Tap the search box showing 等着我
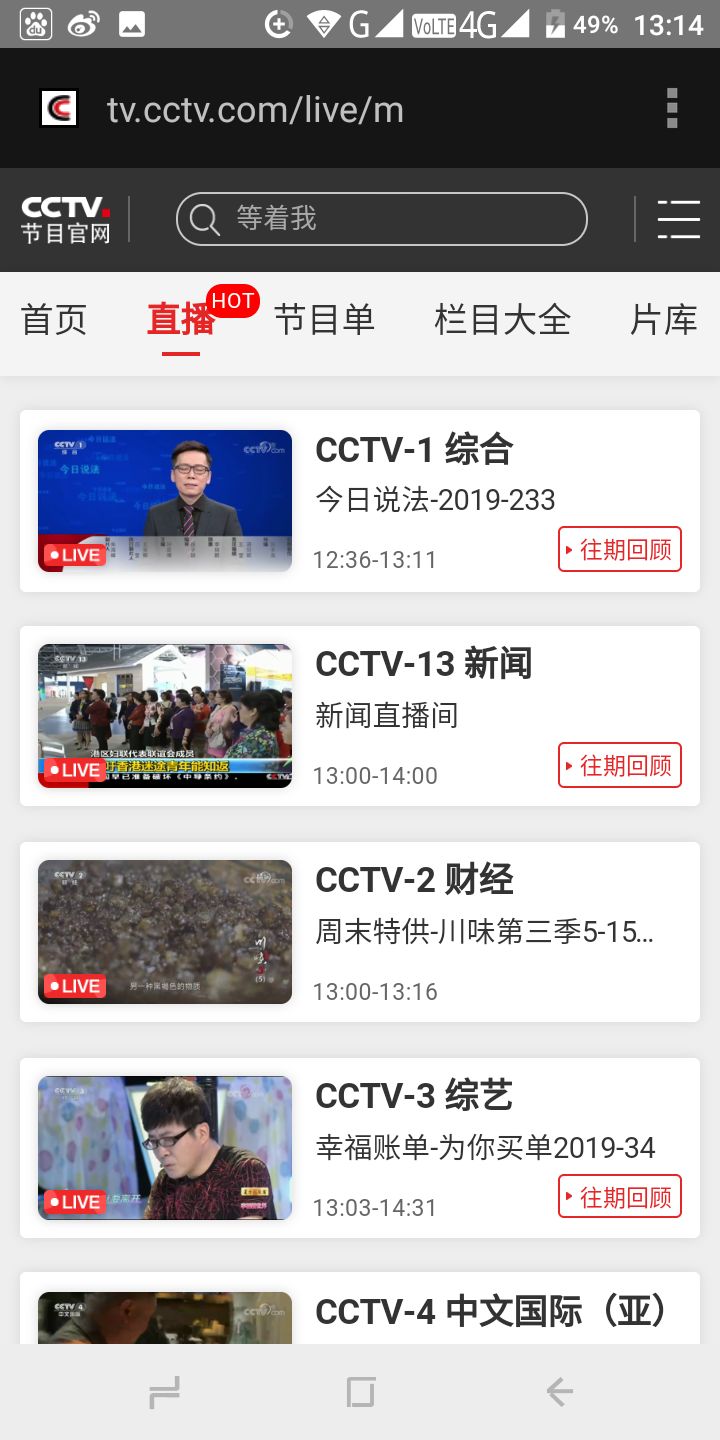The image size is (720, 1440). (x=381, y=218)
